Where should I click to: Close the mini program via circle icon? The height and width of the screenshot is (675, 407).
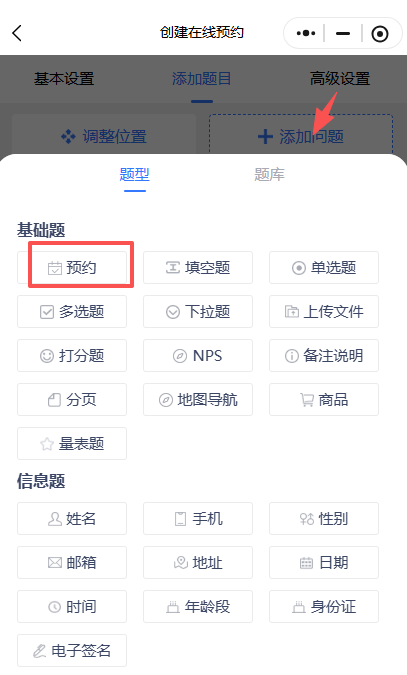[x=379, y=34]
